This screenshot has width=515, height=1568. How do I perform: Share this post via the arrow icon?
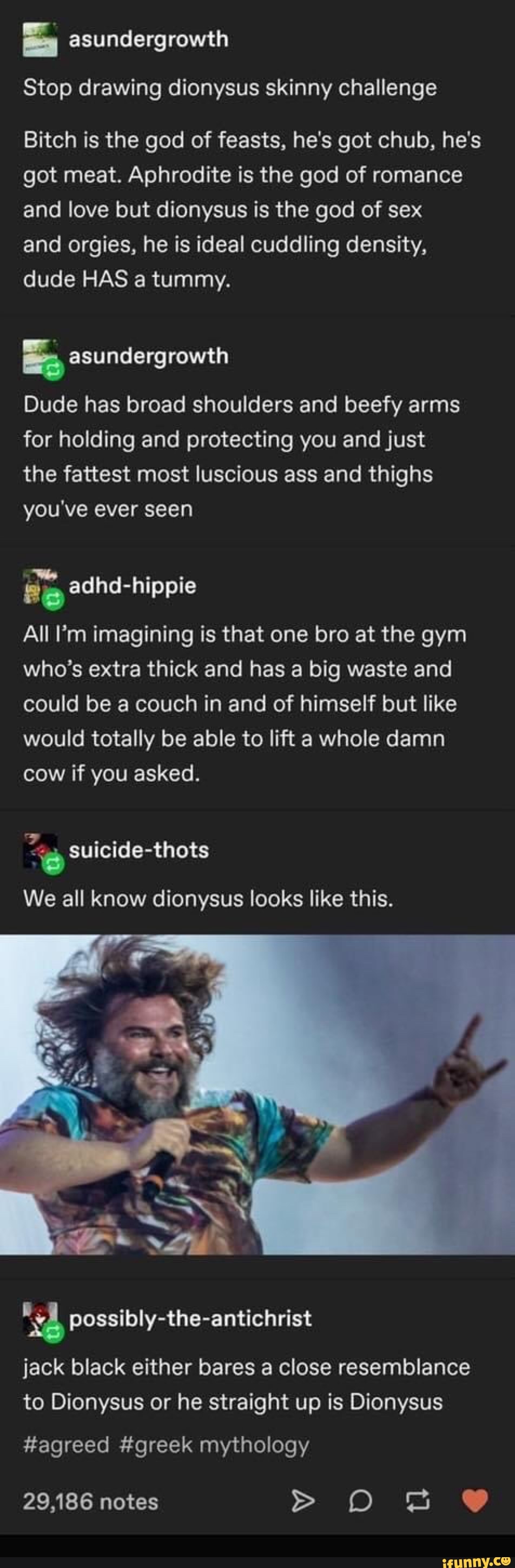(x=301, y=1501)
